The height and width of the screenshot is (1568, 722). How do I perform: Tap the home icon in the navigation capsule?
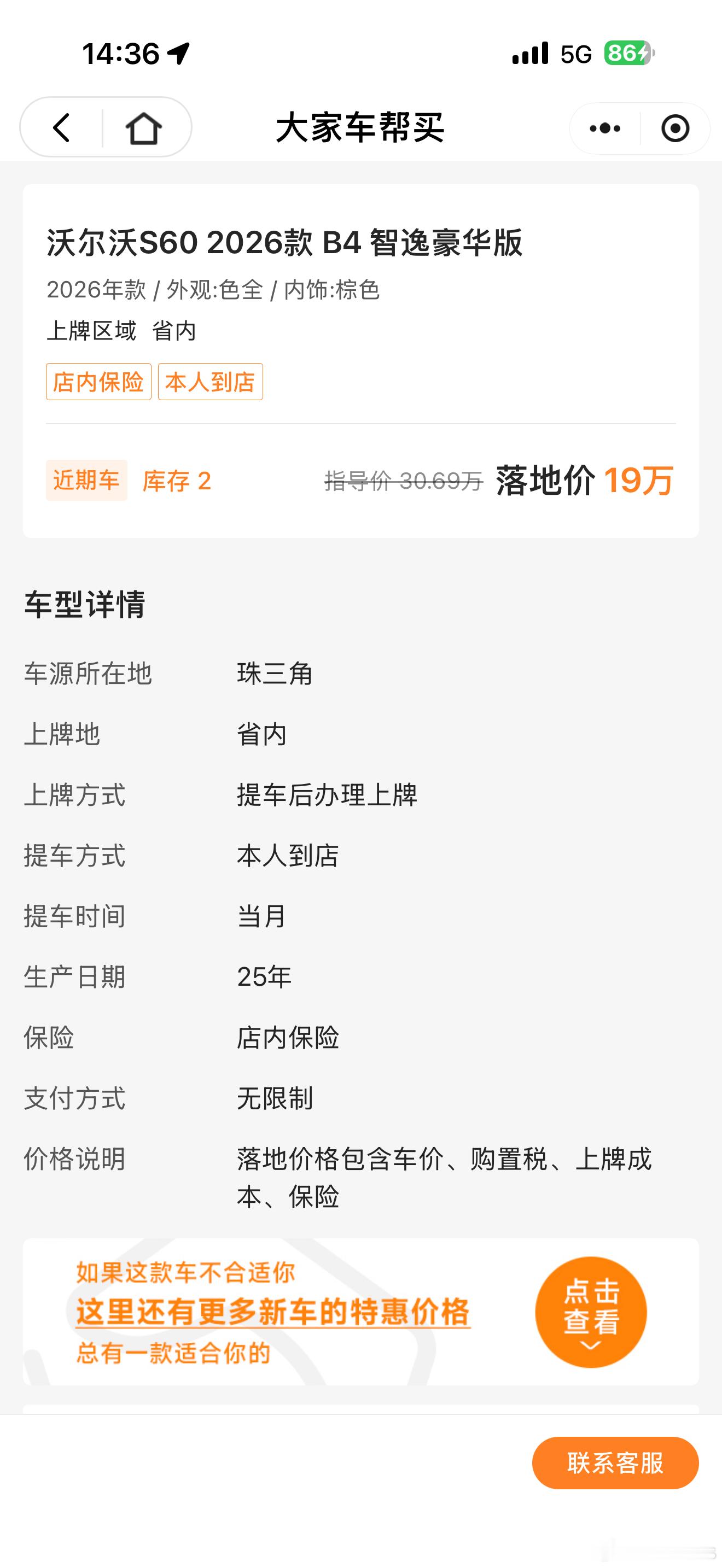(x=143, y=128)
